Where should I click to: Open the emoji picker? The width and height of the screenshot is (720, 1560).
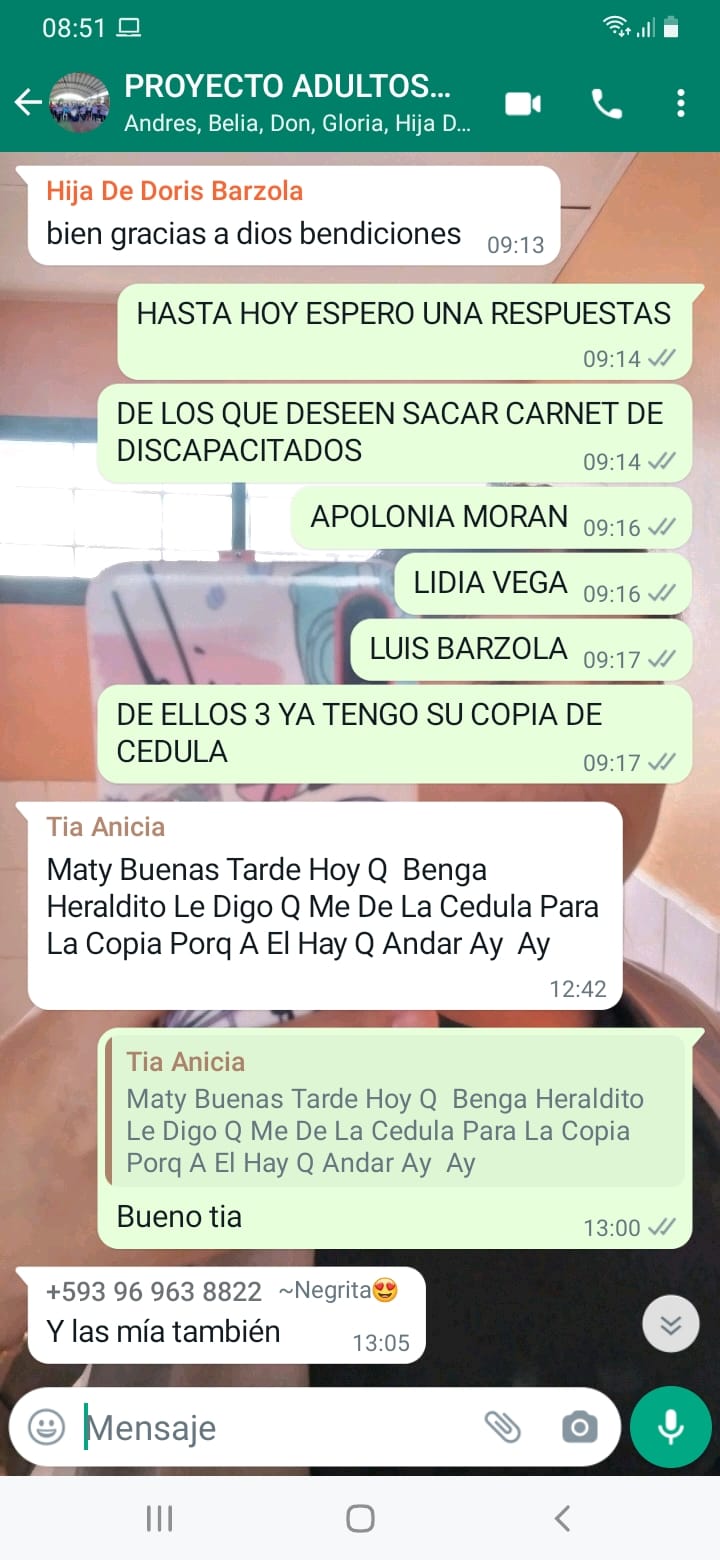coord(46,1427)
